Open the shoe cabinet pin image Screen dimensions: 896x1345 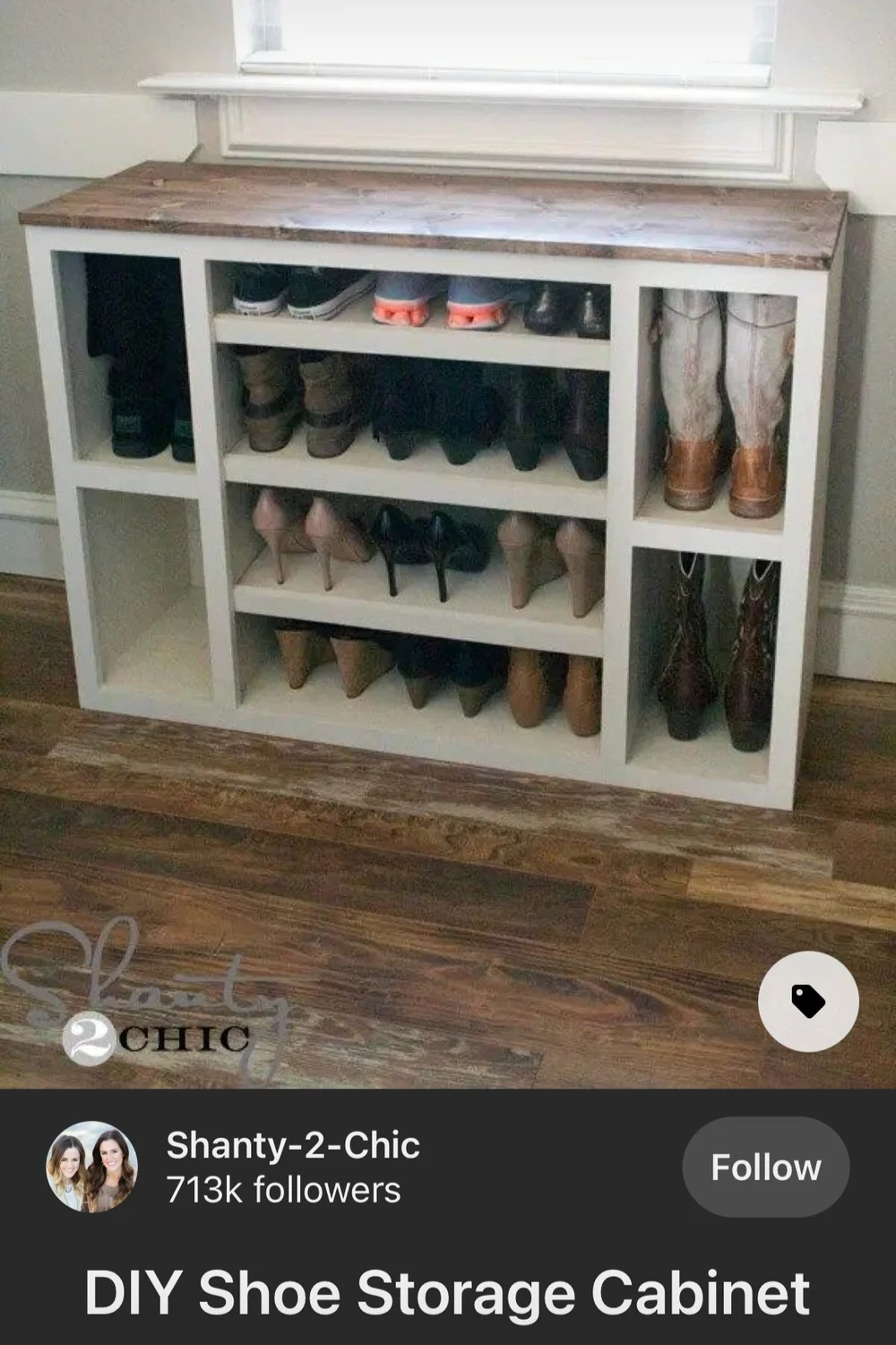click(x=448, y=544)
